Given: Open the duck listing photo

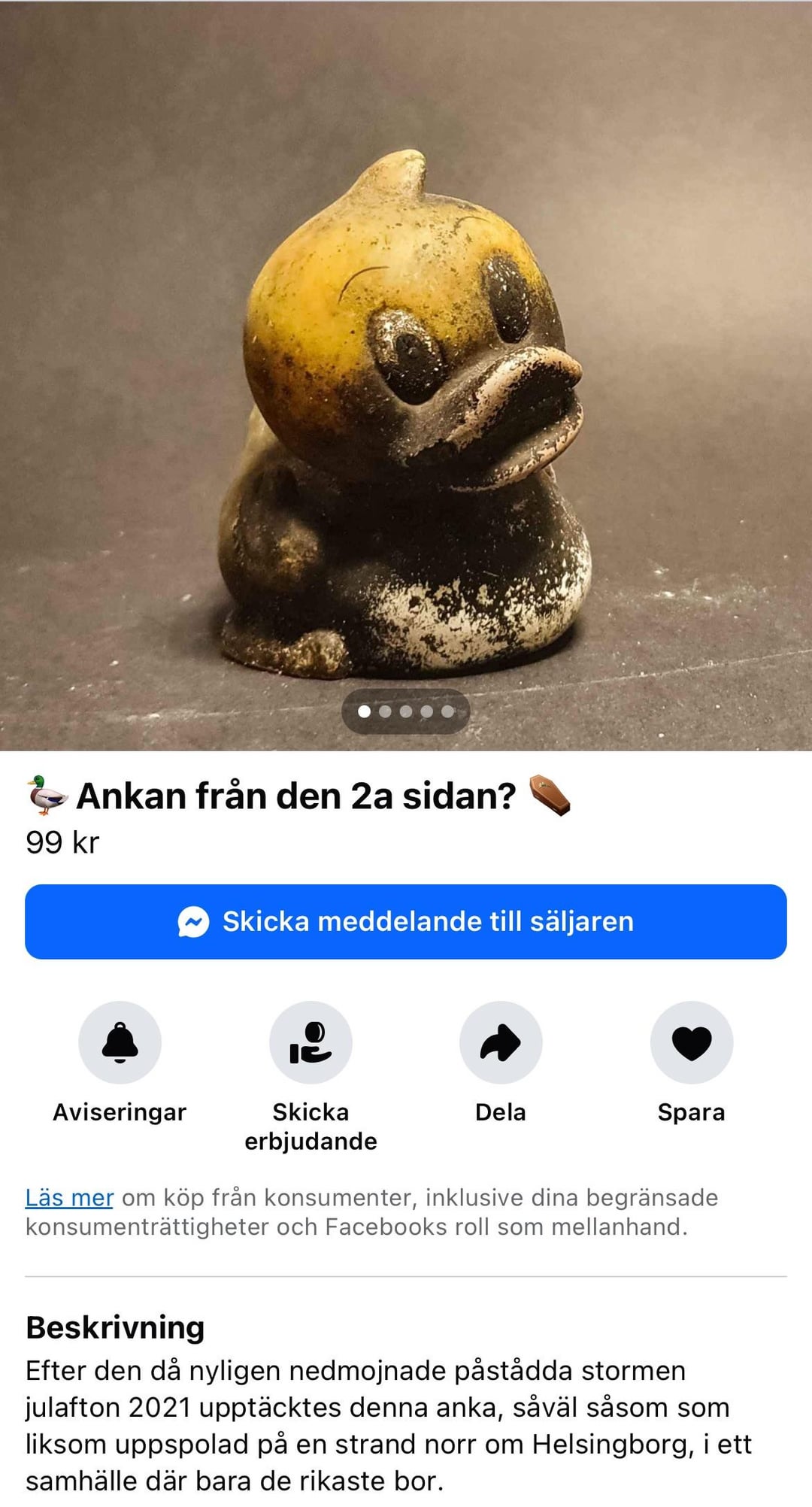Looking at the screenshot, I should coord(406,376).
